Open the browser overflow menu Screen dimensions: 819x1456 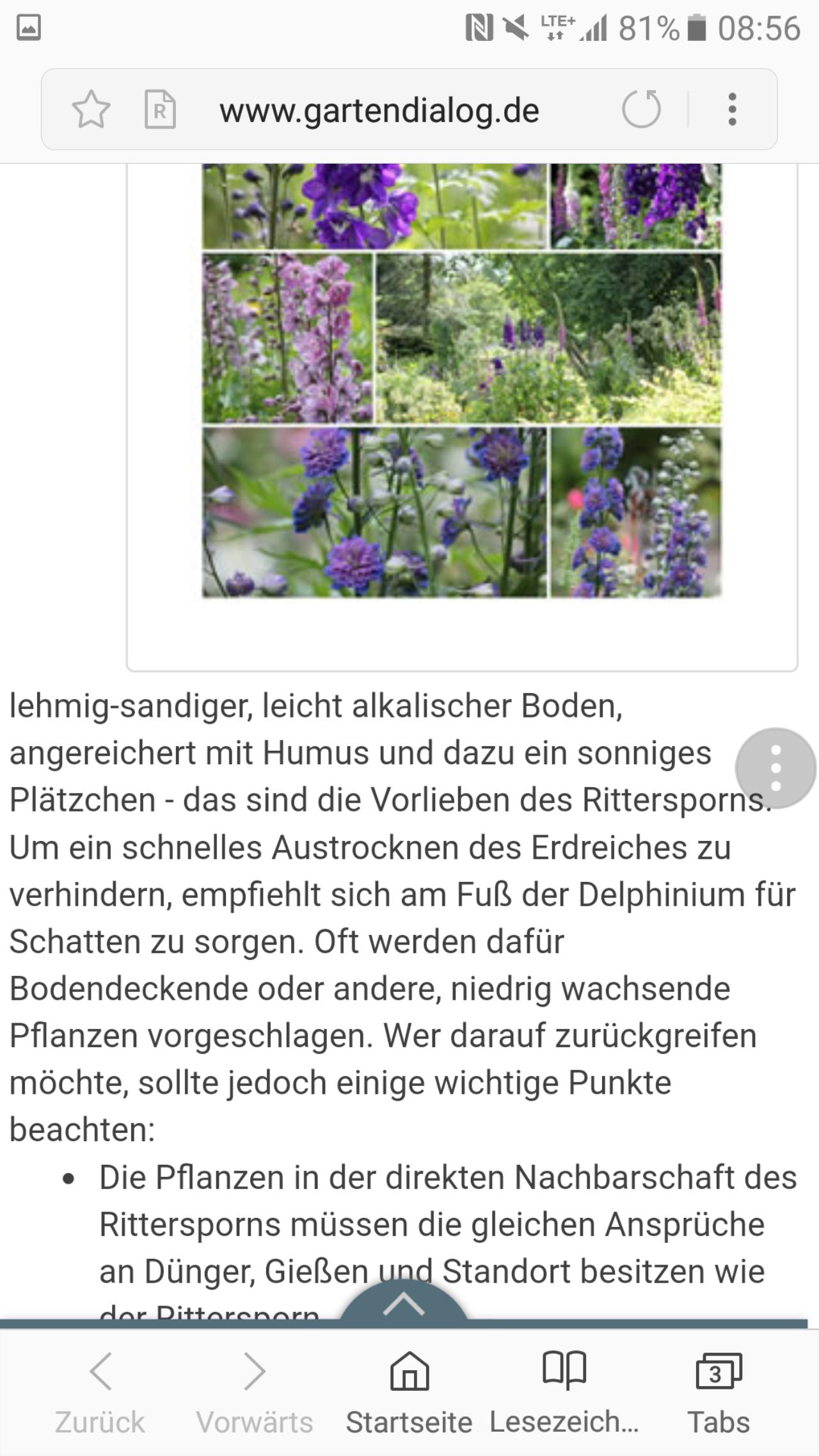click(733, 109)
